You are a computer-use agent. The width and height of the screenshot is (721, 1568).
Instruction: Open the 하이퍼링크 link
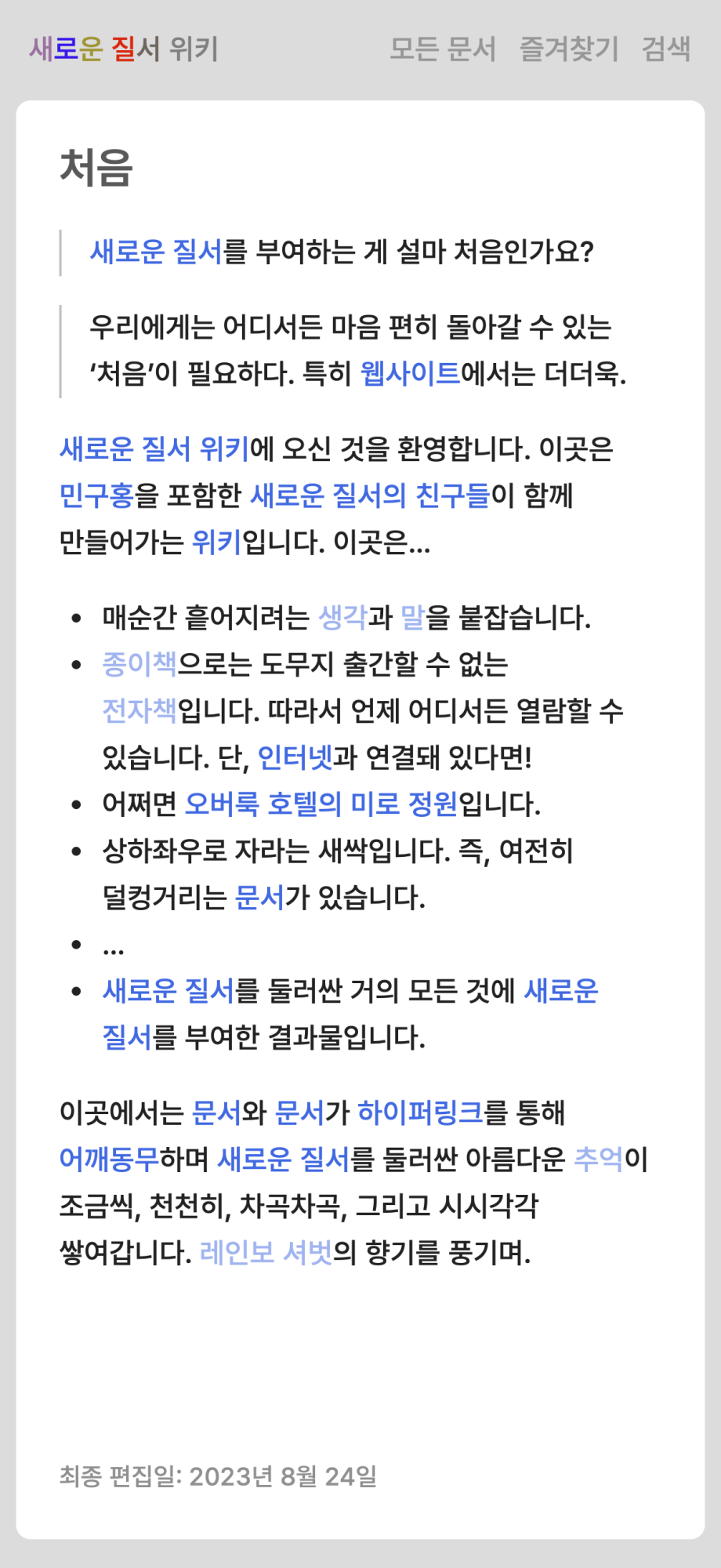pyautogui.click(x=420, y=1112)
